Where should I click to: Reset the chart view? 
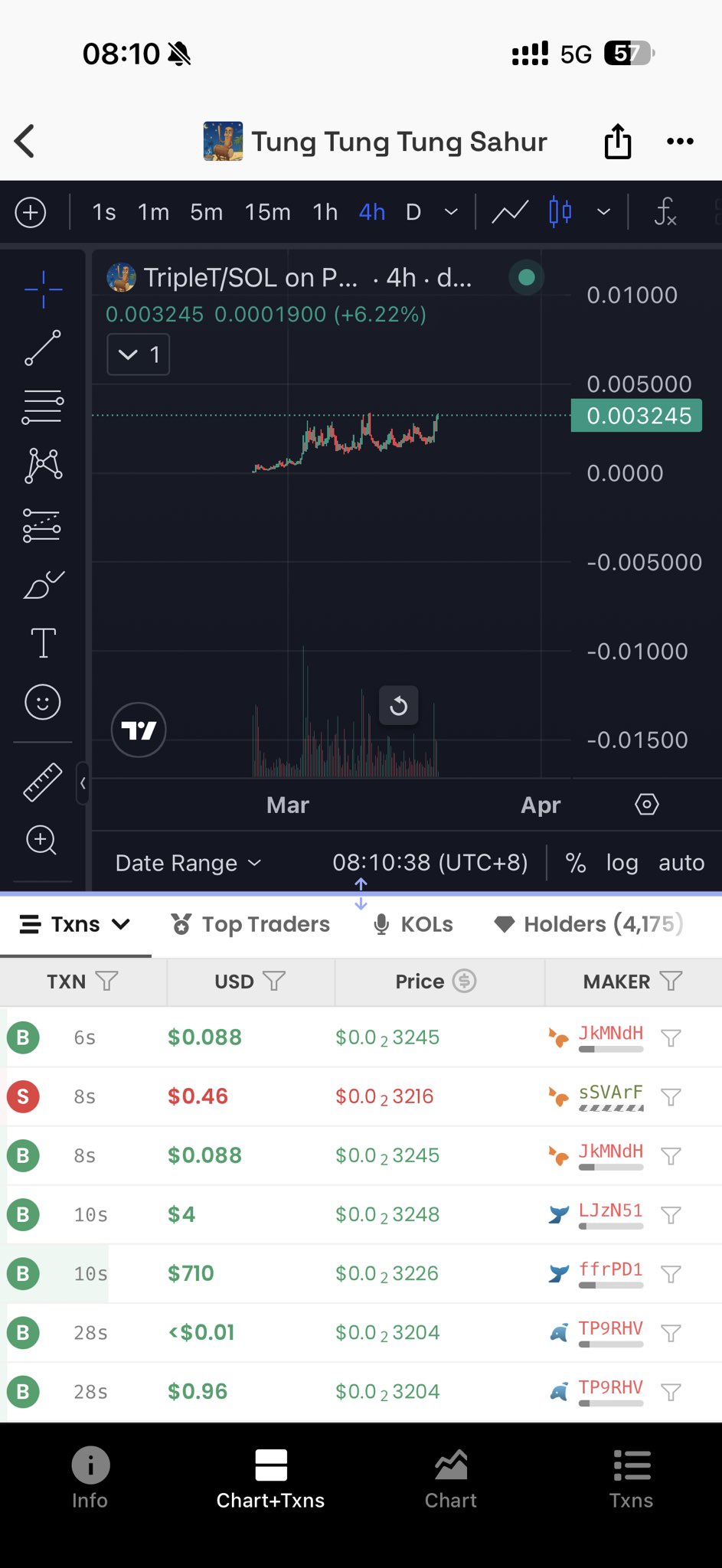(x=399, y=705)
